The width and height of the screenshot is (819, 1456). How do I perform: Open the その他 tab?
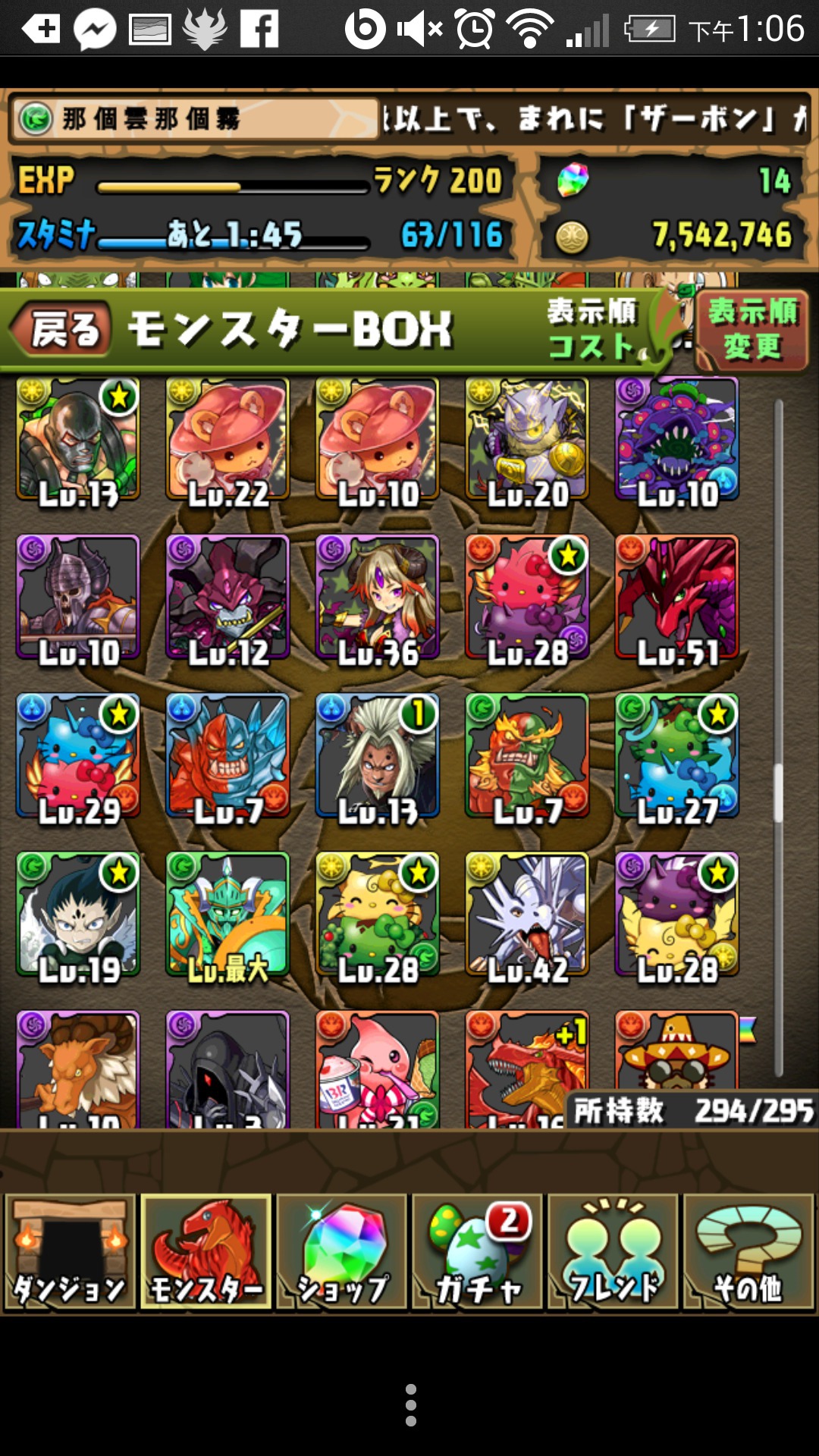(748, 1252)
